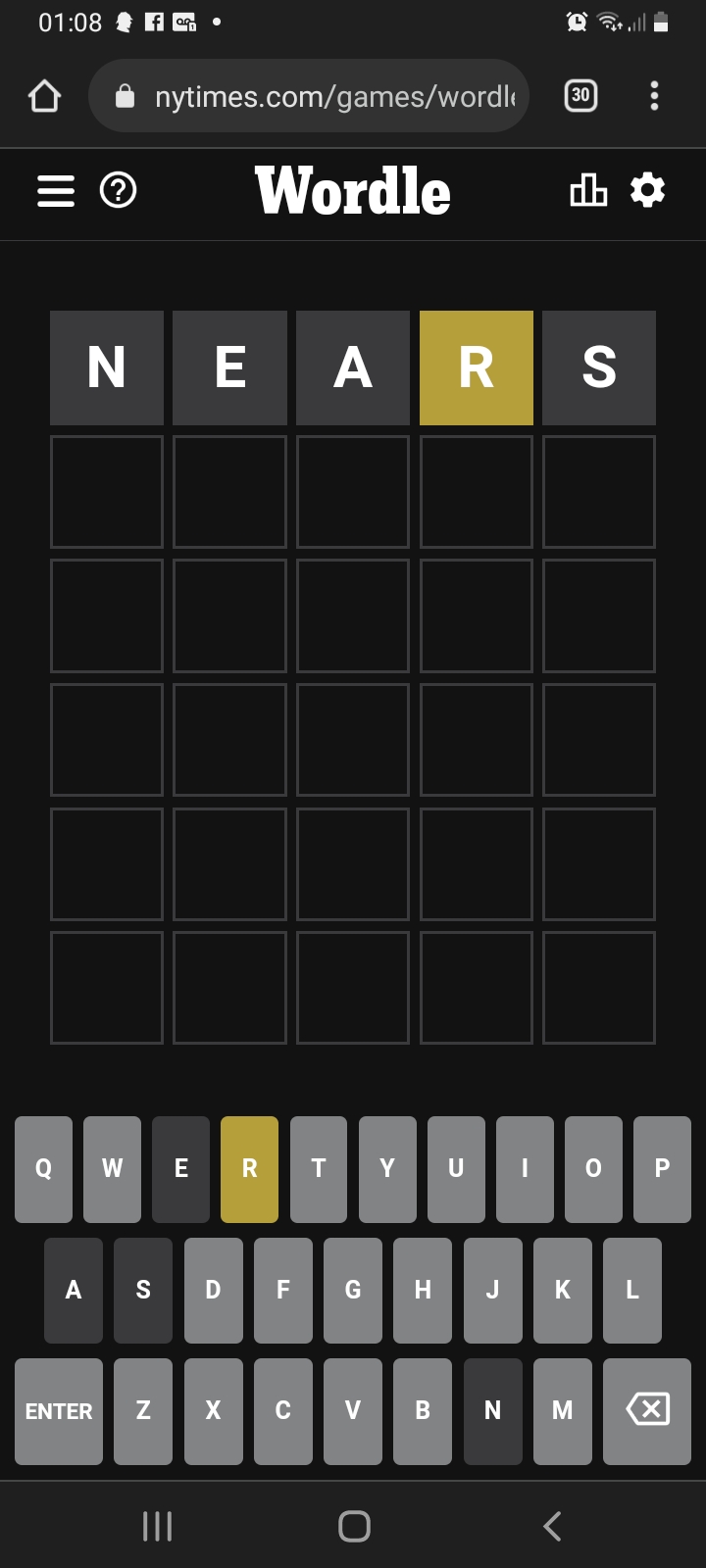The width and height of the screenshot is (706, 1568).
Task: Open the browser tab switcher
Action: tap(581, 95)
